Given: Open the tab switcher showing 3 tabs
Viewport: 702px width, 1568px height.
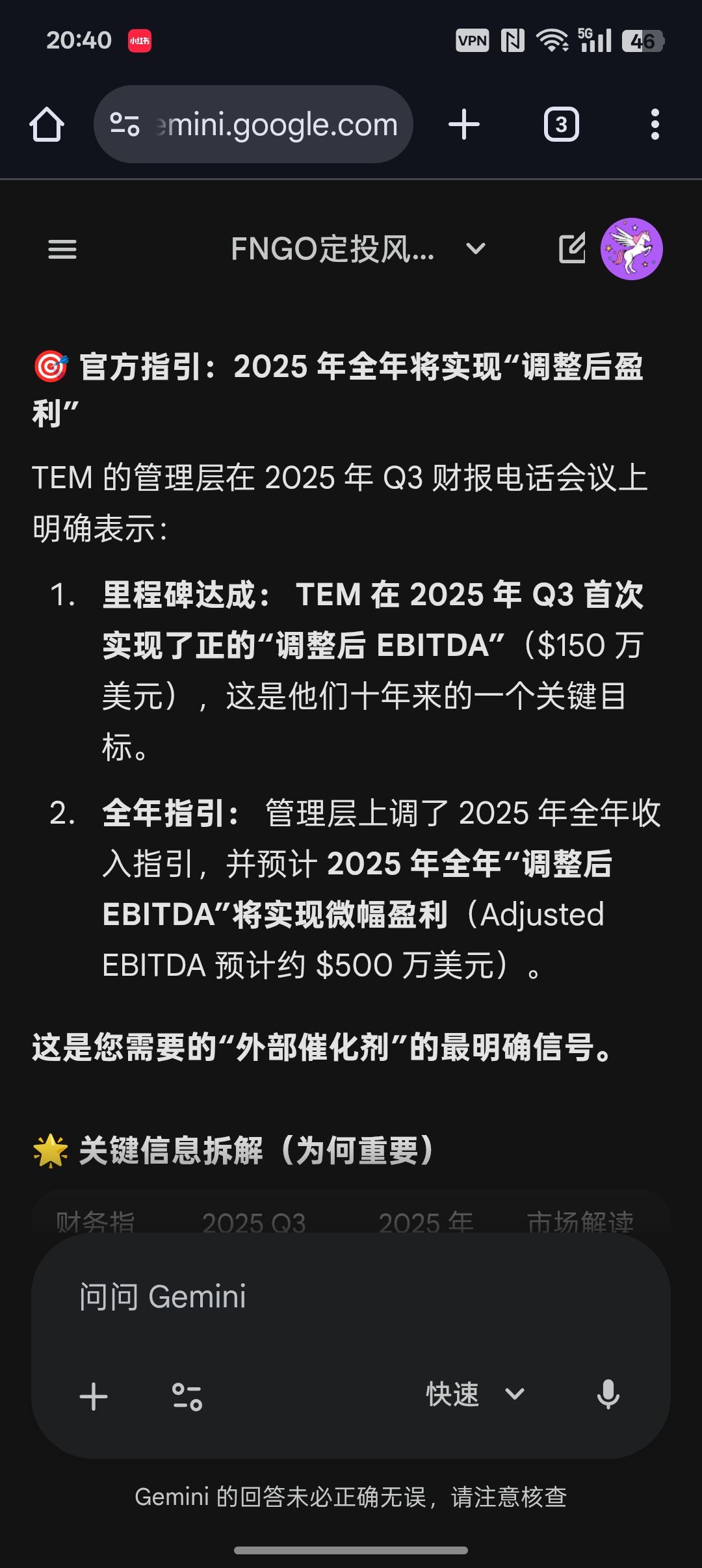Looking at the screenshot, I should coord(561,124).
